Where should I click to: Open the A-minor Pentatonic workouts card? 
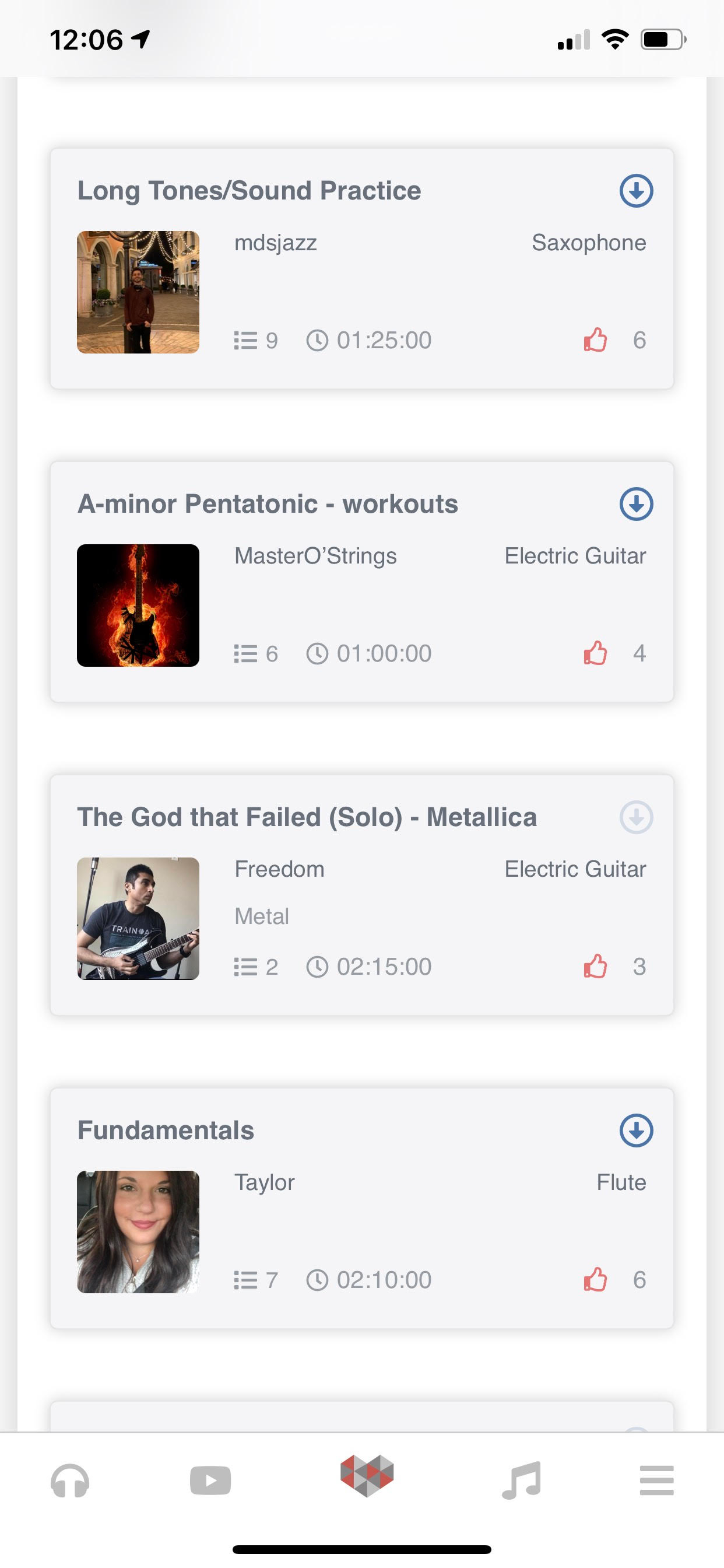362,582
